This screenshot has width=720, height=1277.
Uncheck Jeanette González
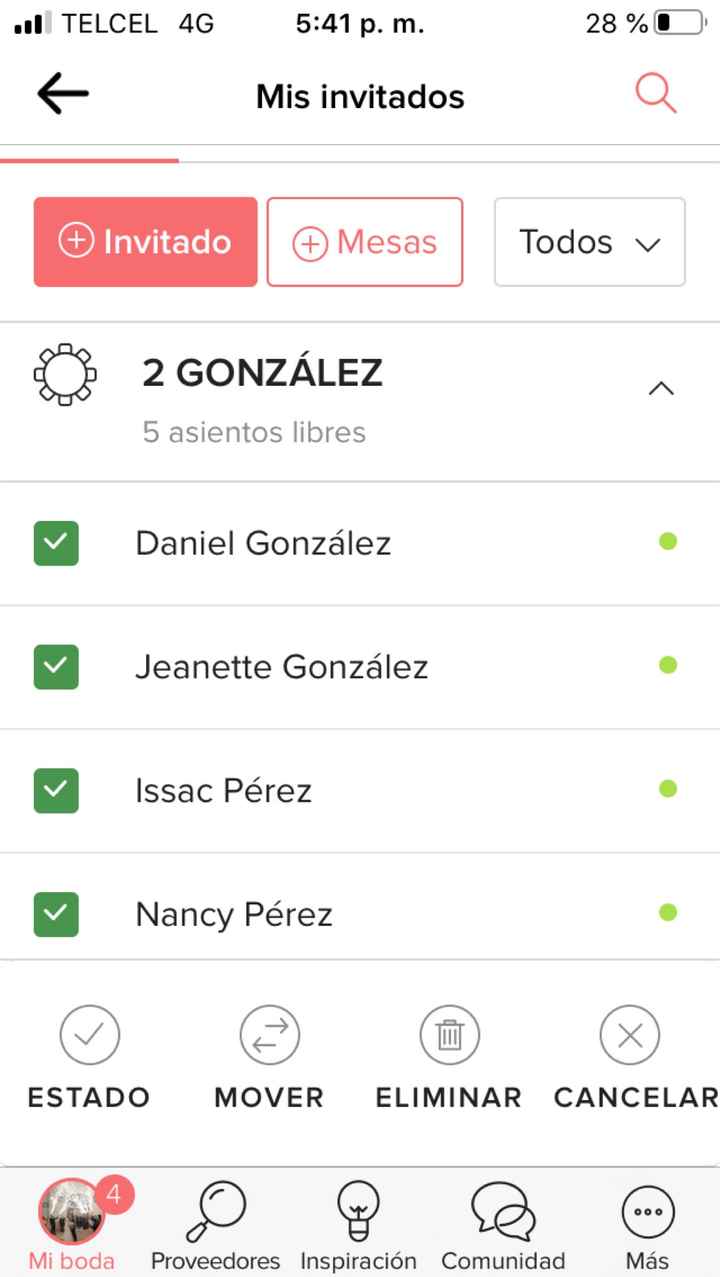[x=55, y=667]
